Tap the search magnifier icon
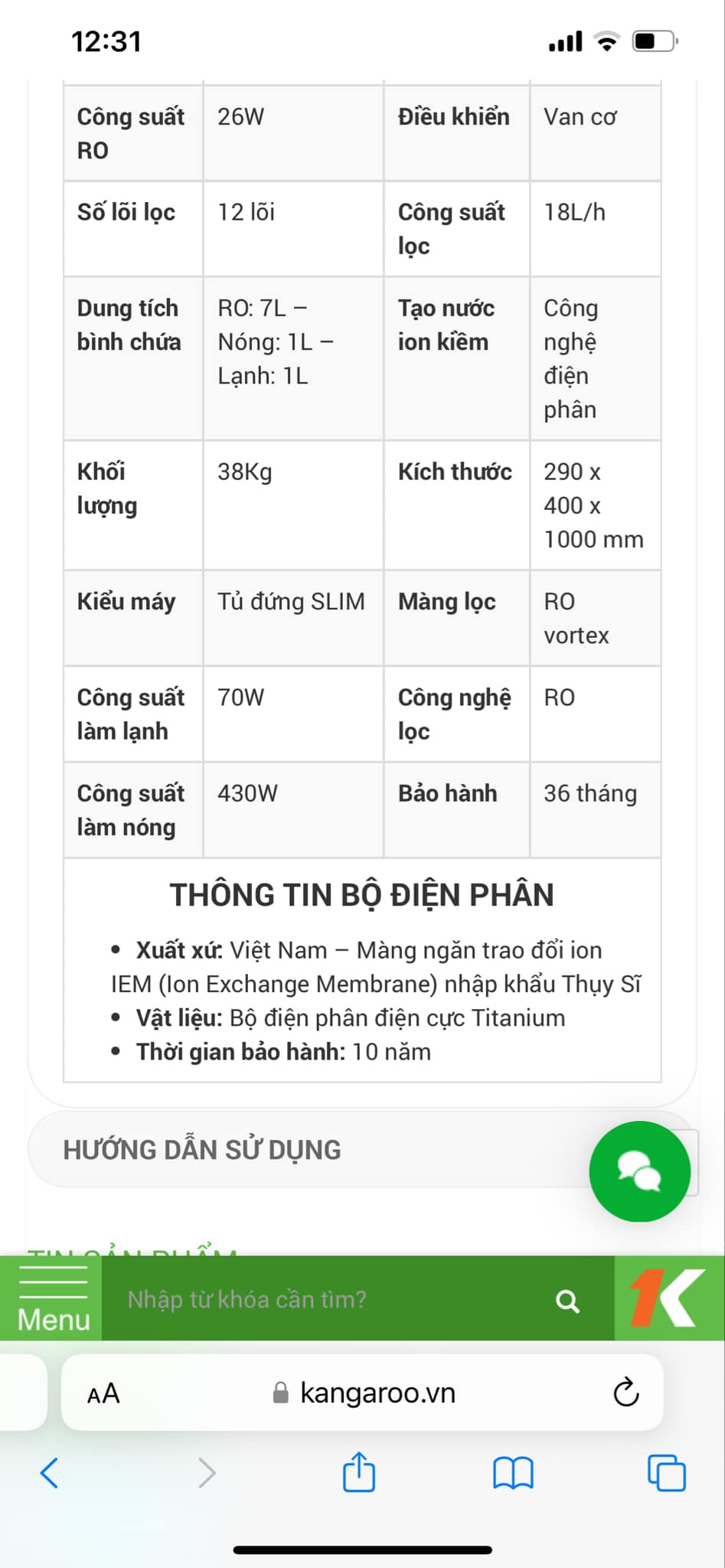This screenshot has width=725, height=1568. tap(567, 1301)
